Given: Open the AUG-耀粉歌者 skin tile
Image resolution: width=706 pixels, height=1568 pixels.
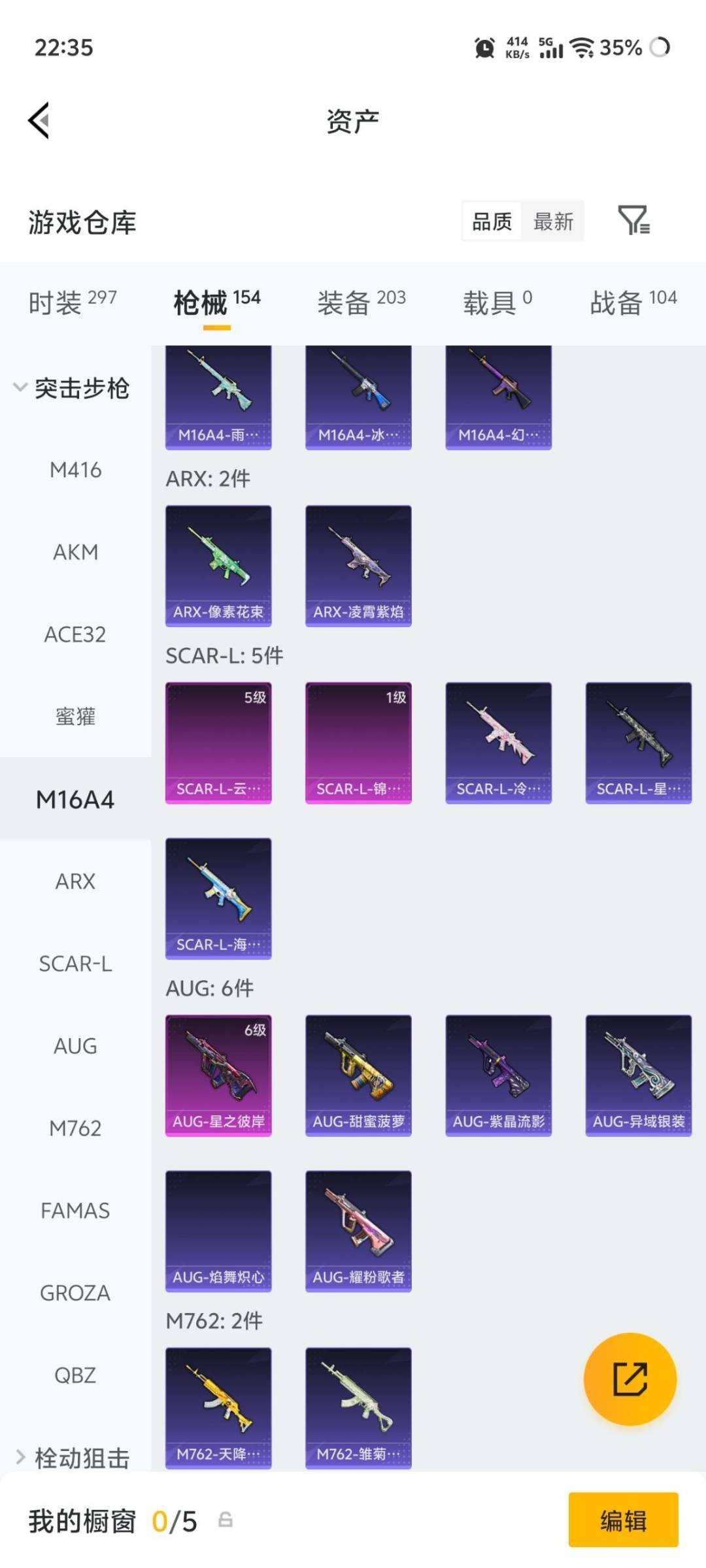Looking at the screenshot, I should click(358, 1231).
